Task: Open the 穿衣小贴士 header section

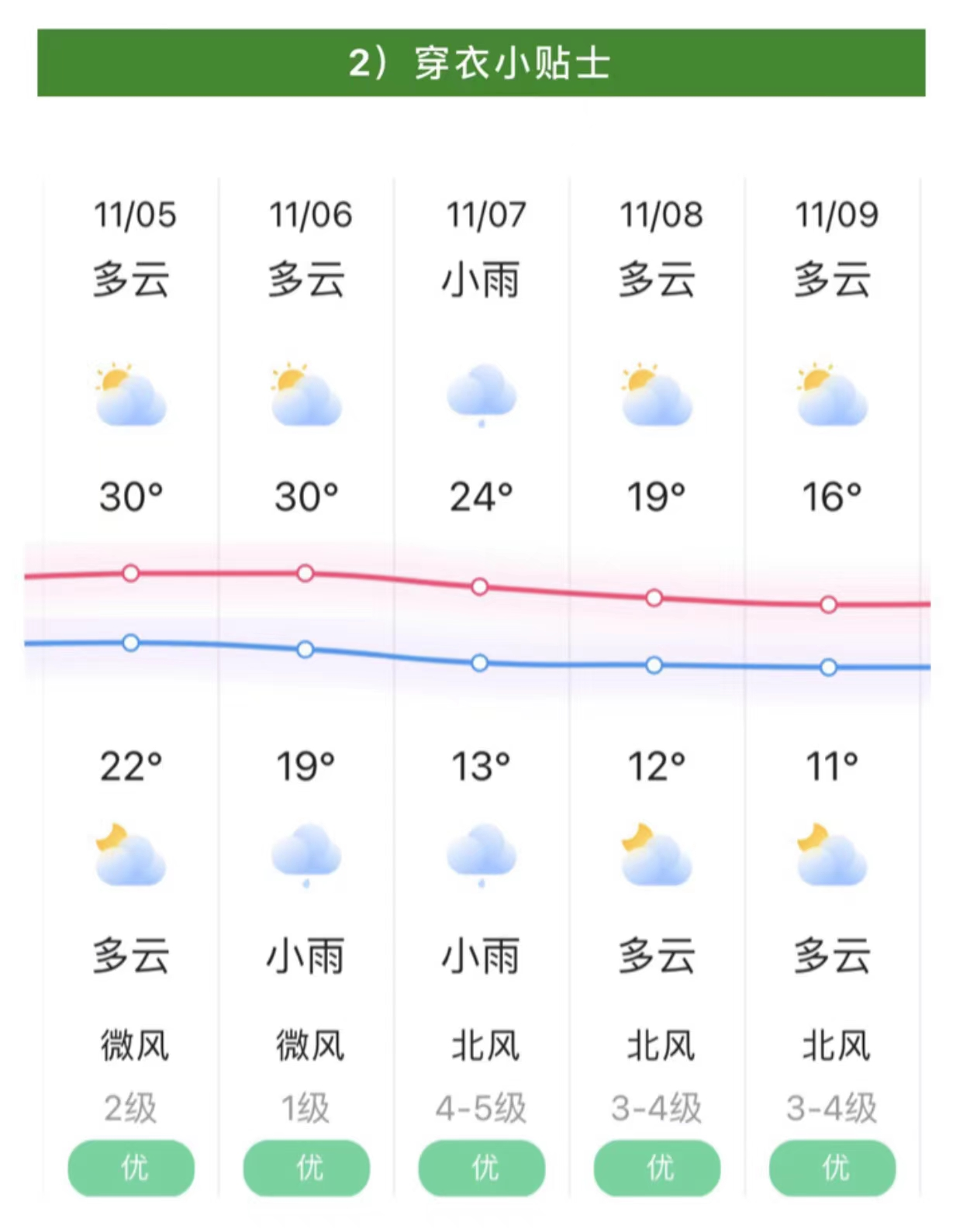Action: pos(481,64)
